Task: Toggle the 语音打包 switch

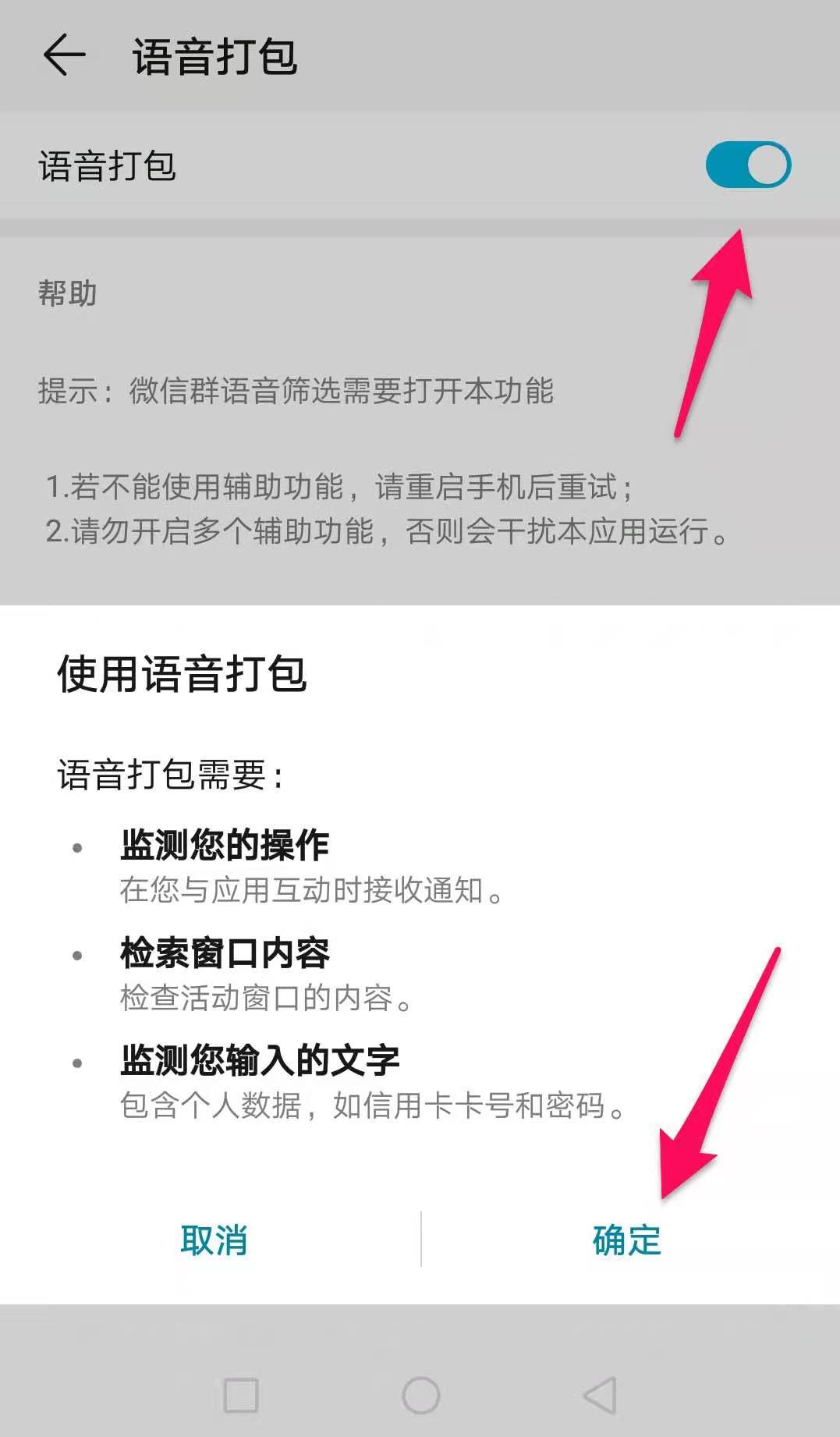Action: pyautogui.click(x=748, y=165)
